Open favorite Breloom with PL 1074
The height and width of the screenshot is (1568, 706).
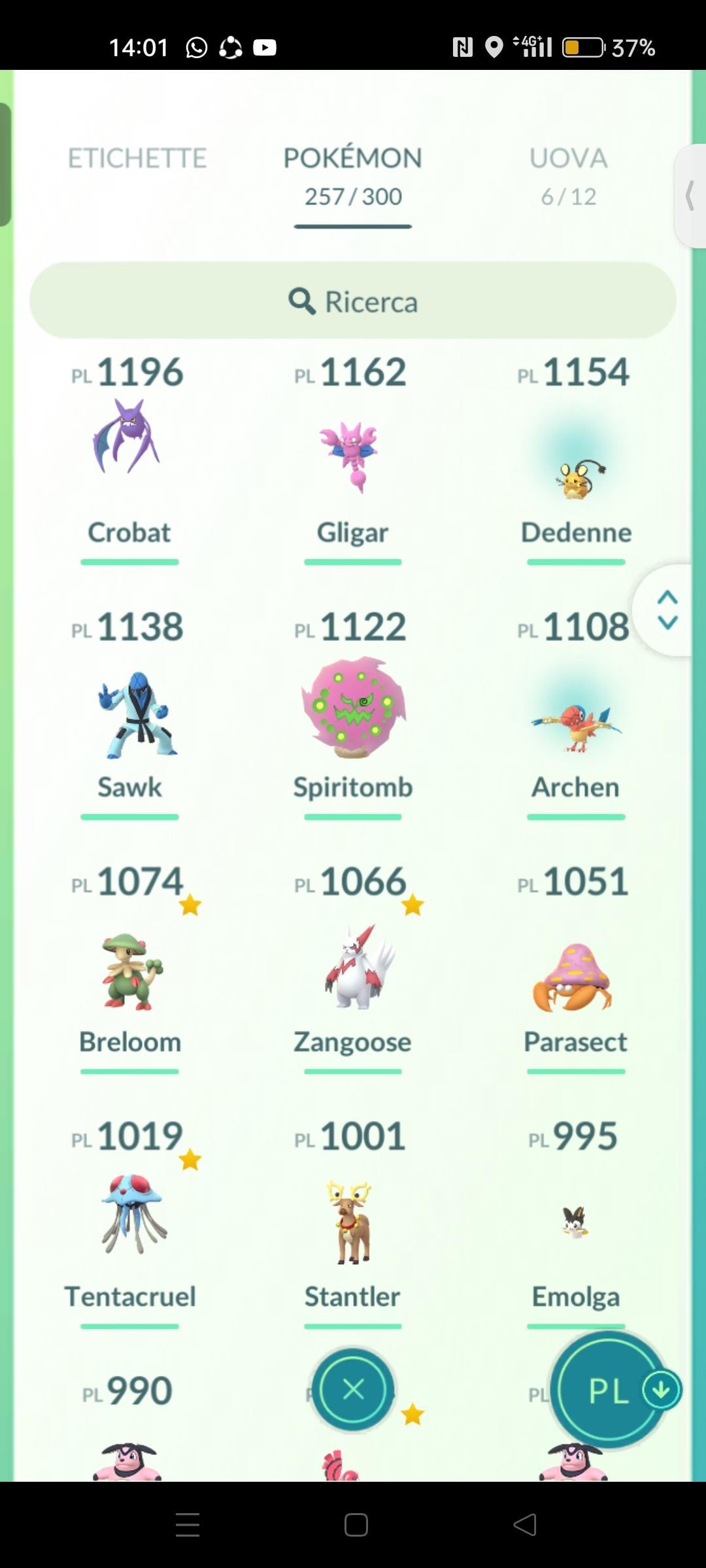(129, 970)
